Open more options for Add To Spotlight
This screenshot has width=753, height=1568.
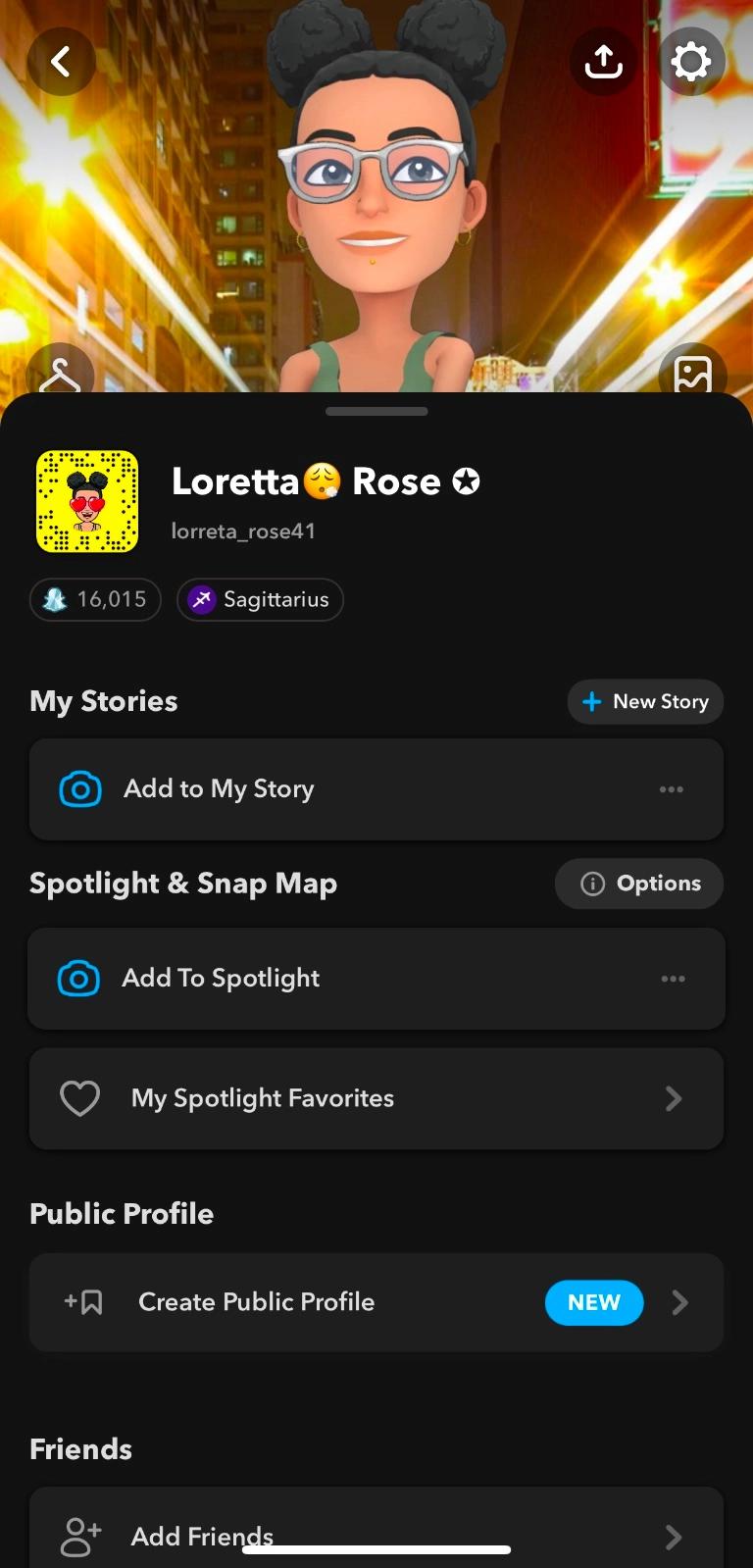tap(673, 979)
